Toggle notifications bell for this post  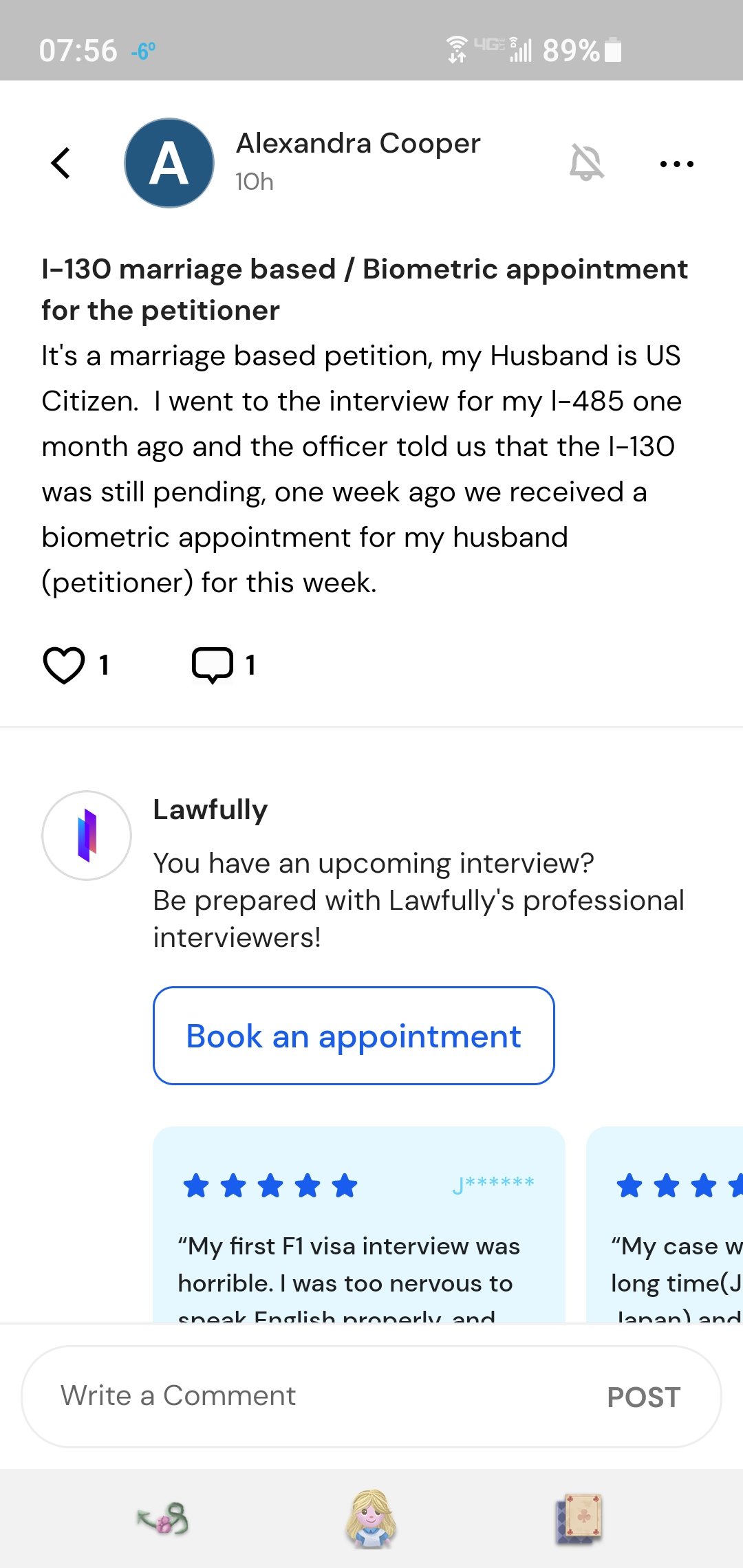587,163
